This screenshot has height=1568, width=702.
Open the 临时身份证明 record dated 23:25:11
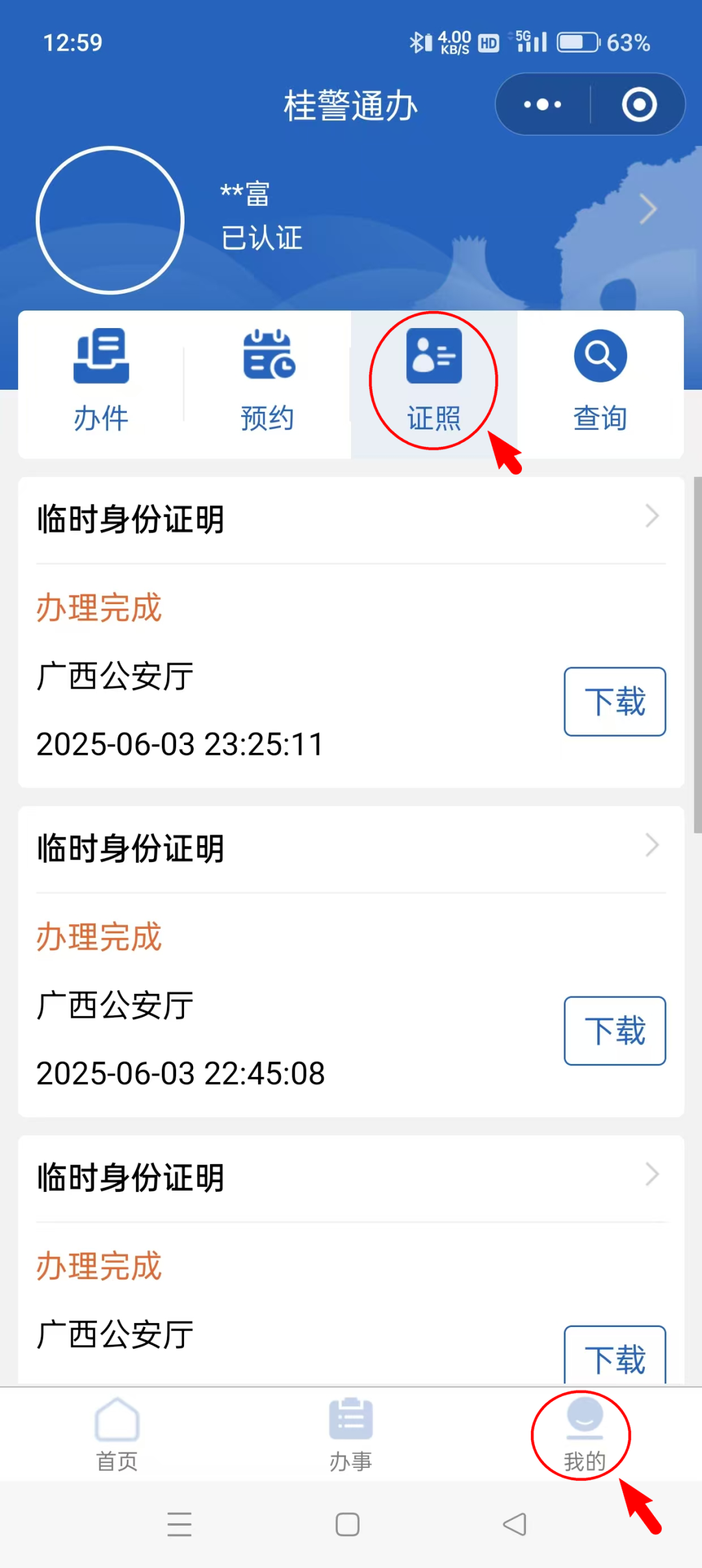click(x=351, y=519)
